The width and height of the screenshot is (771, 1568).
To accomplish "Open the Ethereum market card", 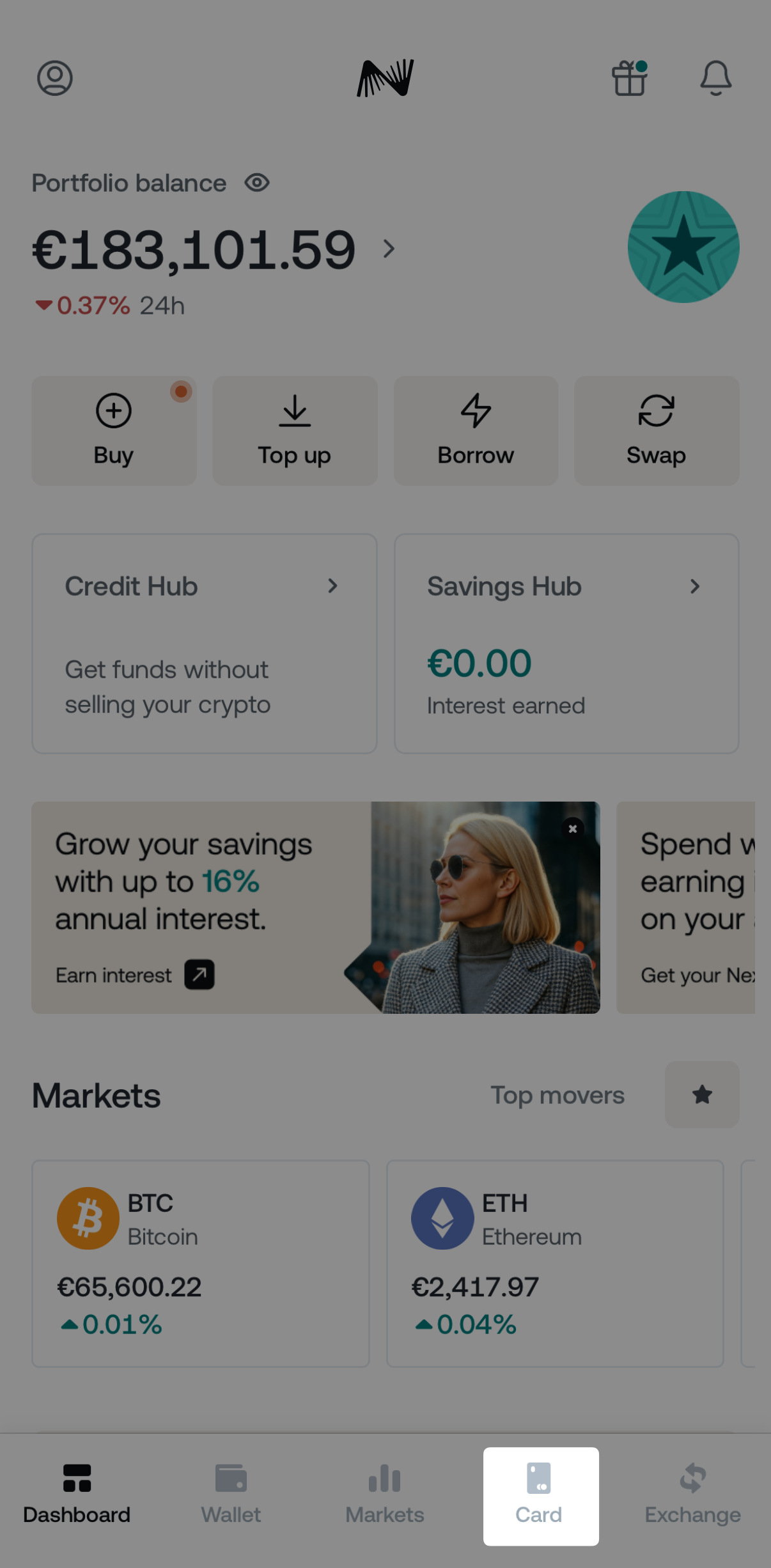I will click(x=555, y=1263).
